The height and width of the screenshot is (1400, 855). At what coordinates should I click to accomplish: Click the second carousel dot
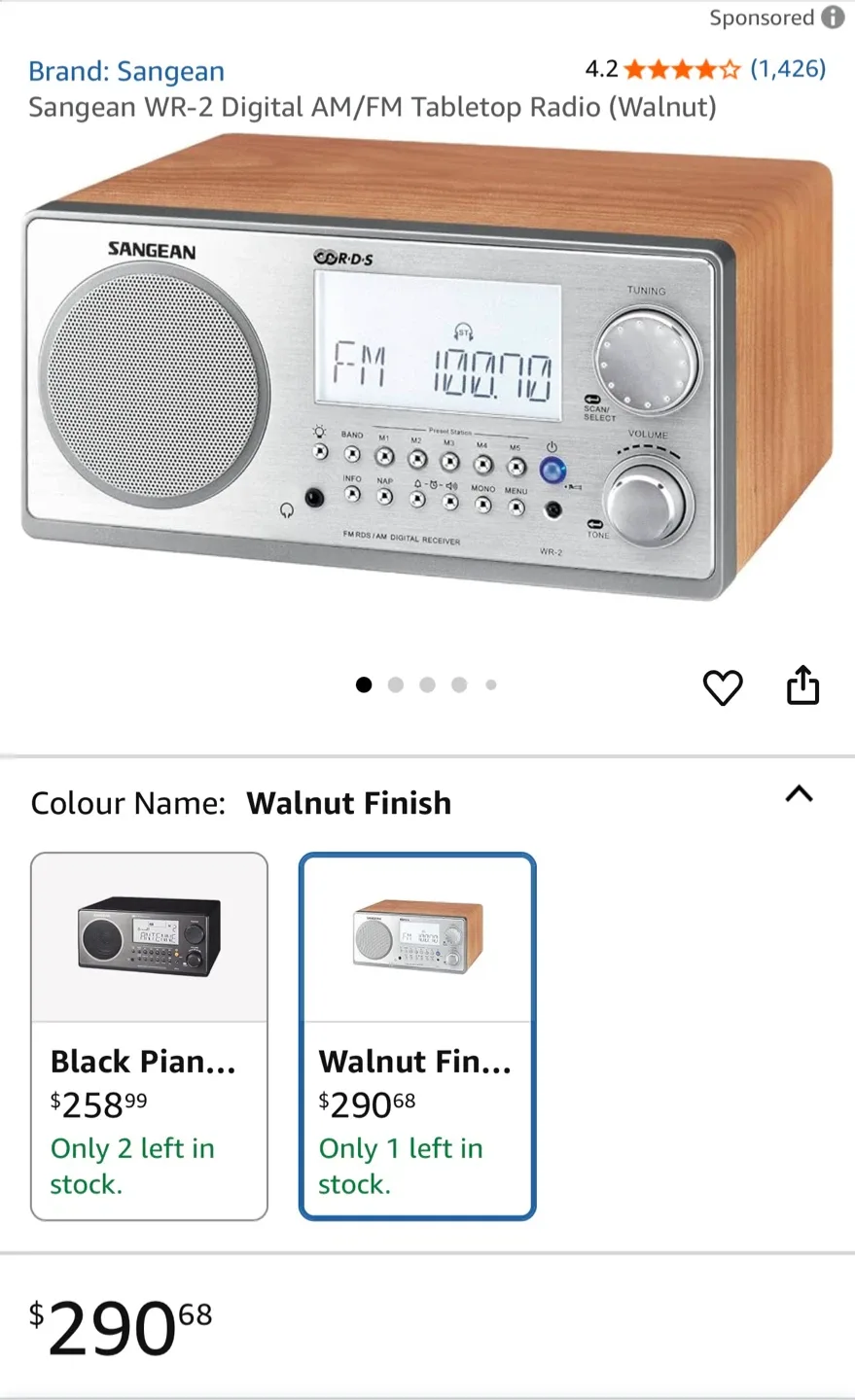pos(396,684)
